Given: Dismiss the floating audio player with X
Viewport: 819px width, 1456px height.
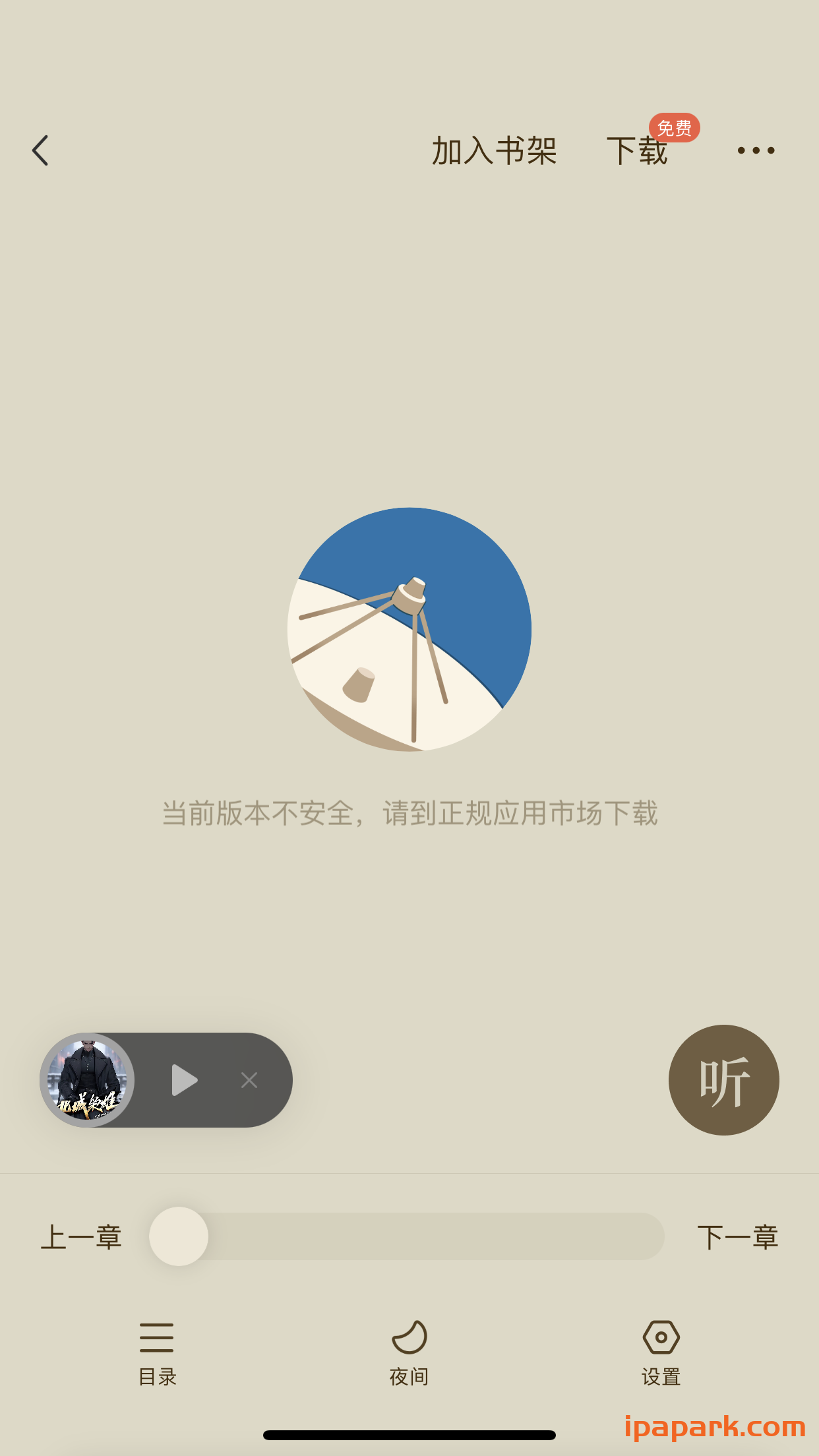Looking at the screenshot, I should point(249,1080).
